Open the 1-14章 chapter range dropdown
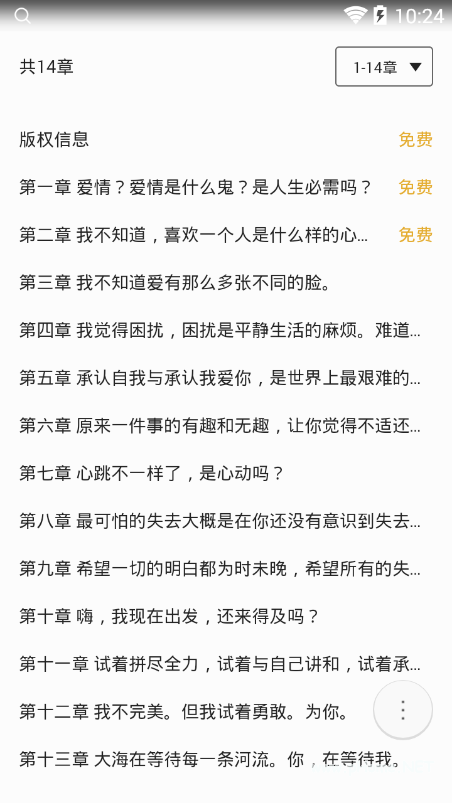 [x=384, y=67]
